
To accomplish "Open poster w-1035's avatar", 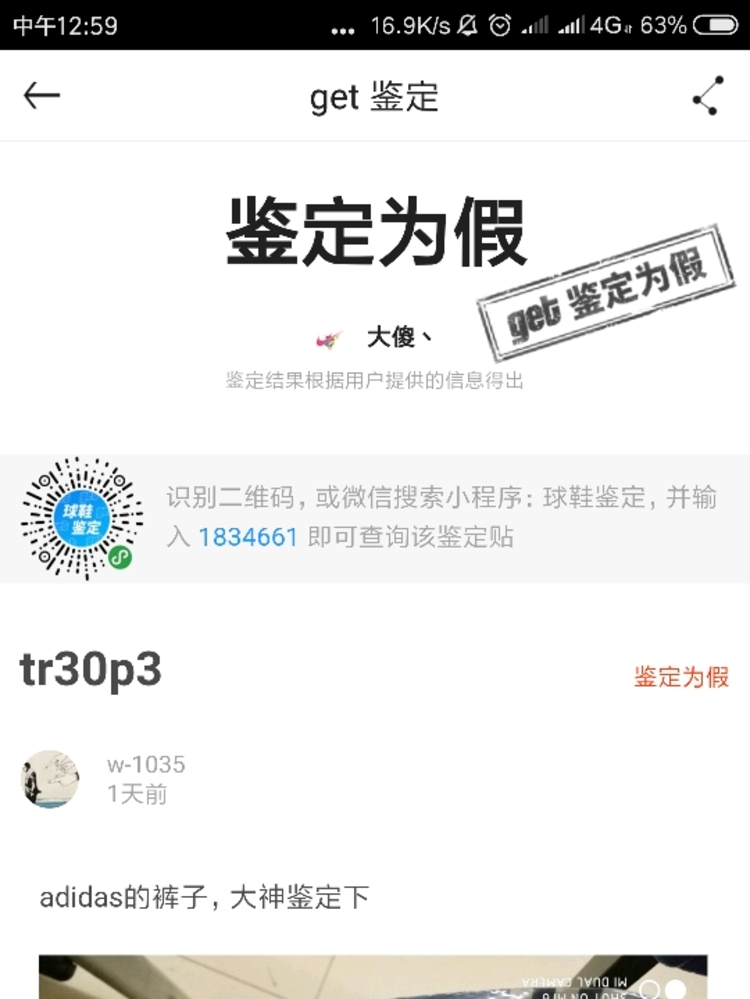I will point(50,779).
